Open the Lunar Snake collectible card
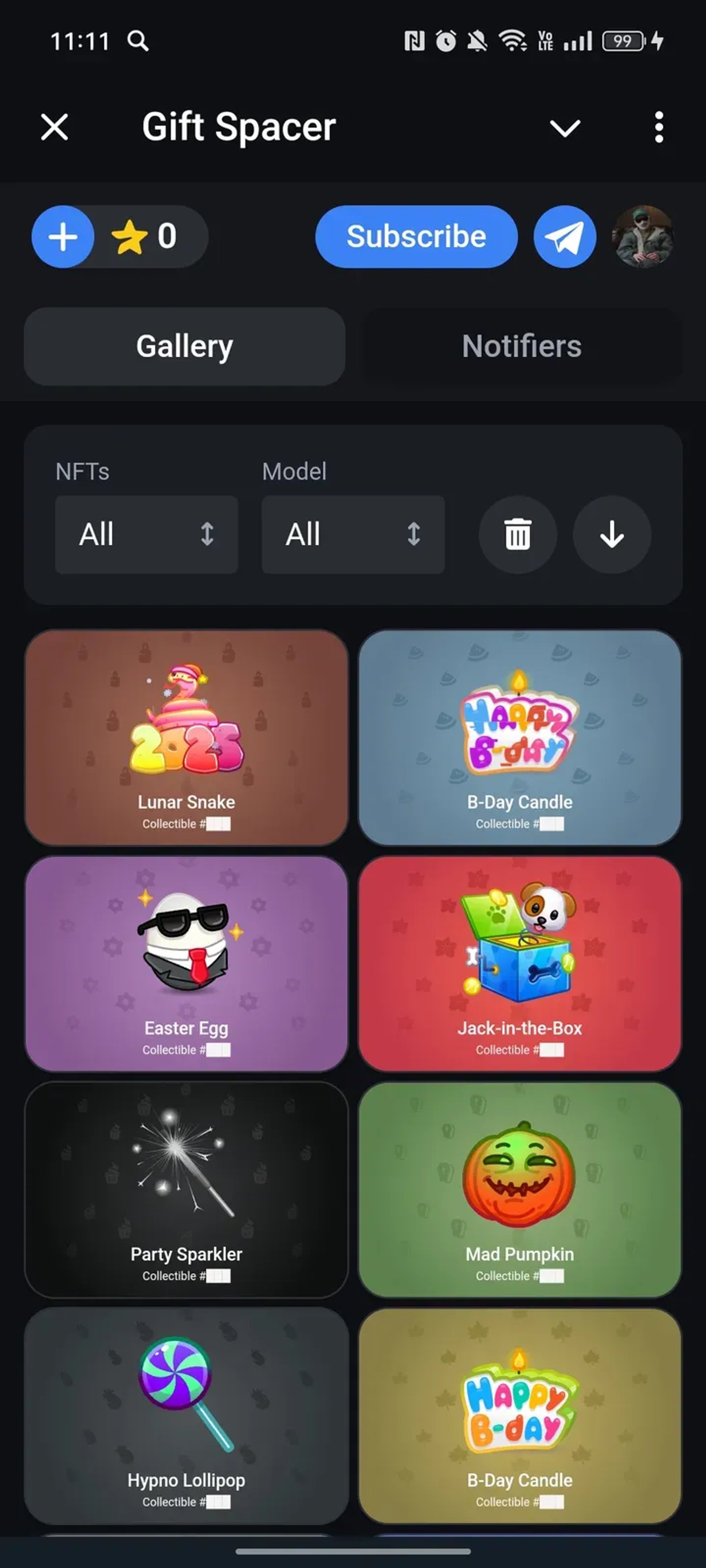706x1568 pixels. pyautogui.click(x=186, y=738)
